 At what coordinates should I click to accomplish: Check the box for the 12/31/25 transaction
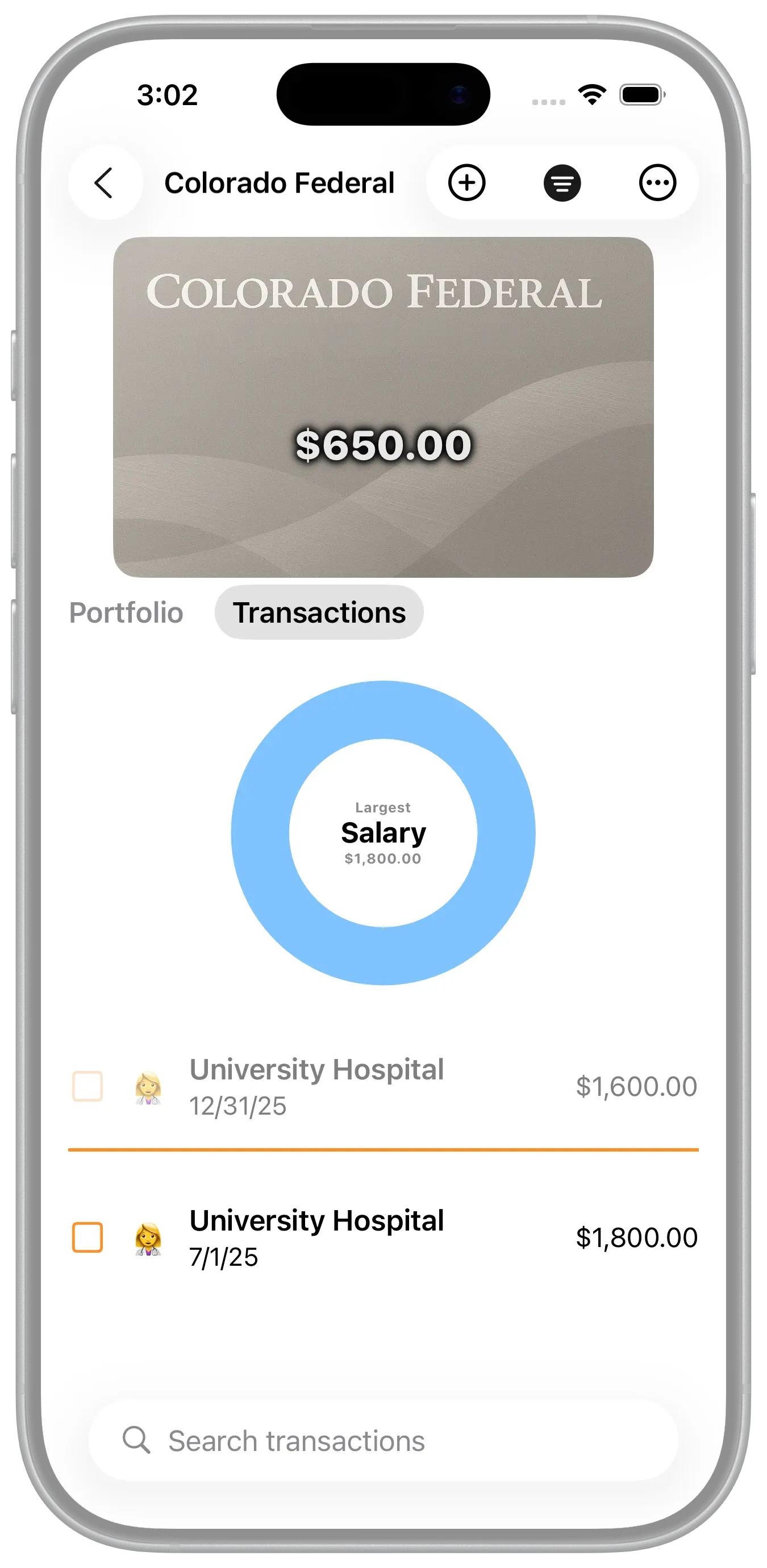point(87,1086)
